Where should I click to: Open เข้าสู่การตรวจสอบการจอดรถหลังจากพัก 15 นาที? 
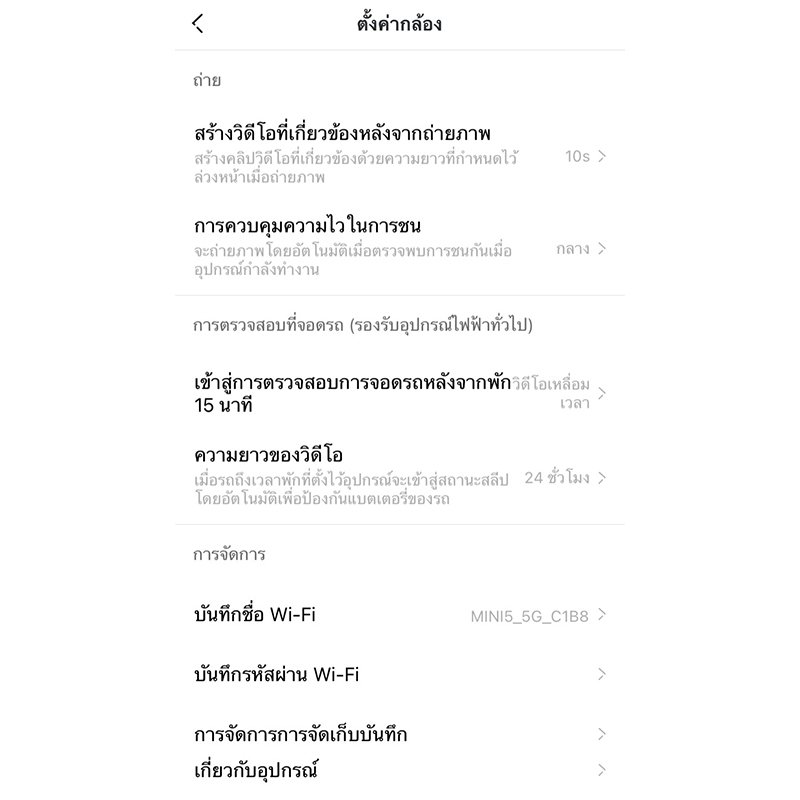[400, 394]
